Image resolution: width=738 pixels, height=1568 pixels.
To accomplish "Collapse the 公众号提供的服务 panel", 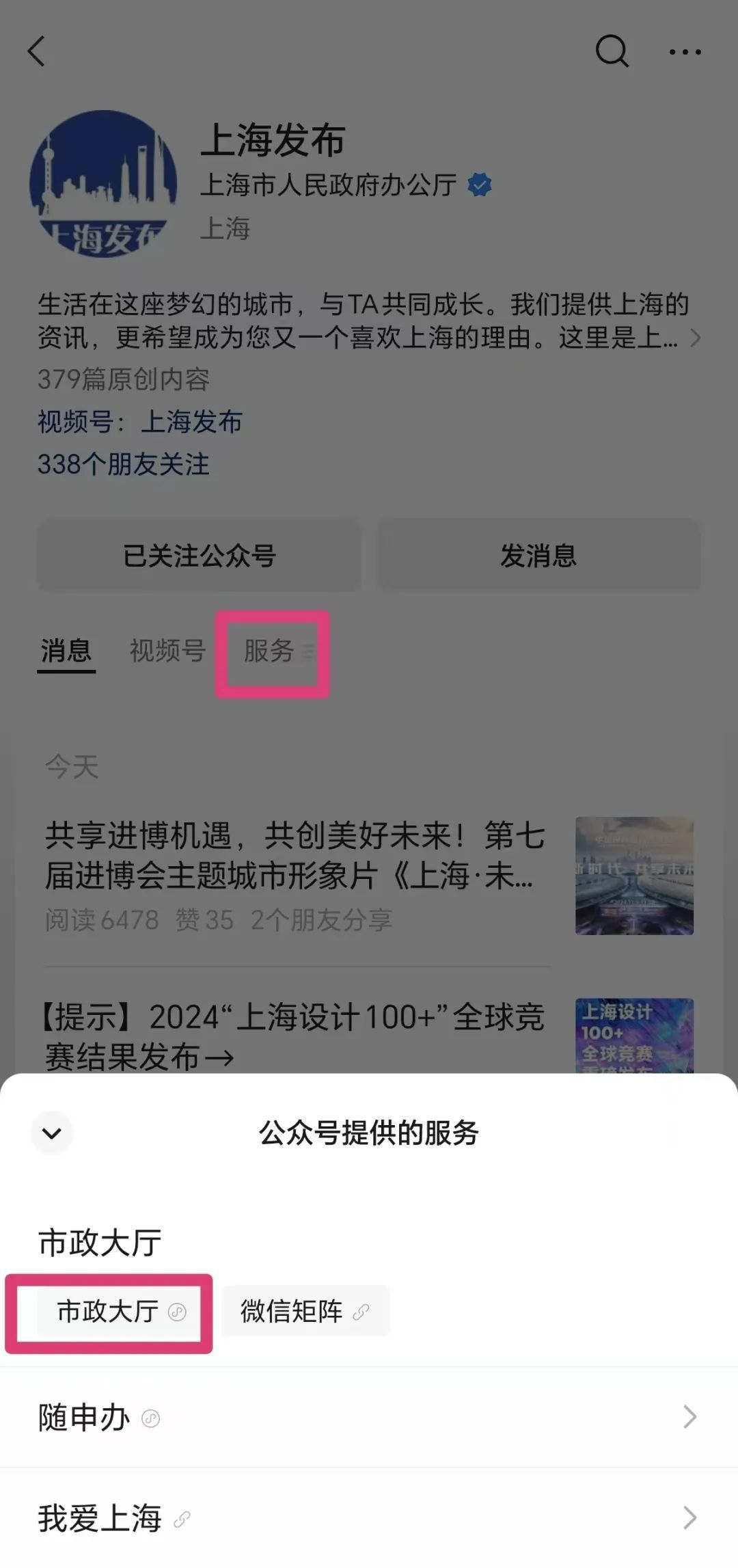I will pos(52,1133).
